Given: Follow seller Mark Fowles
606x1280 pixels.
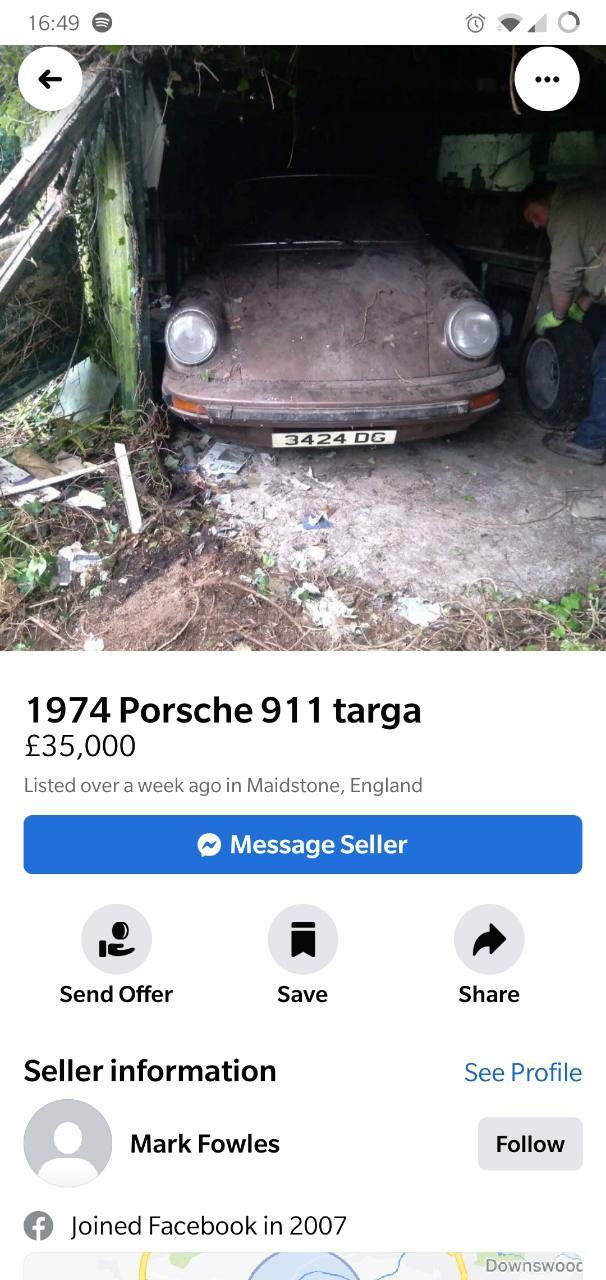Looking at the screenshot, I should tap(530, 1144).
